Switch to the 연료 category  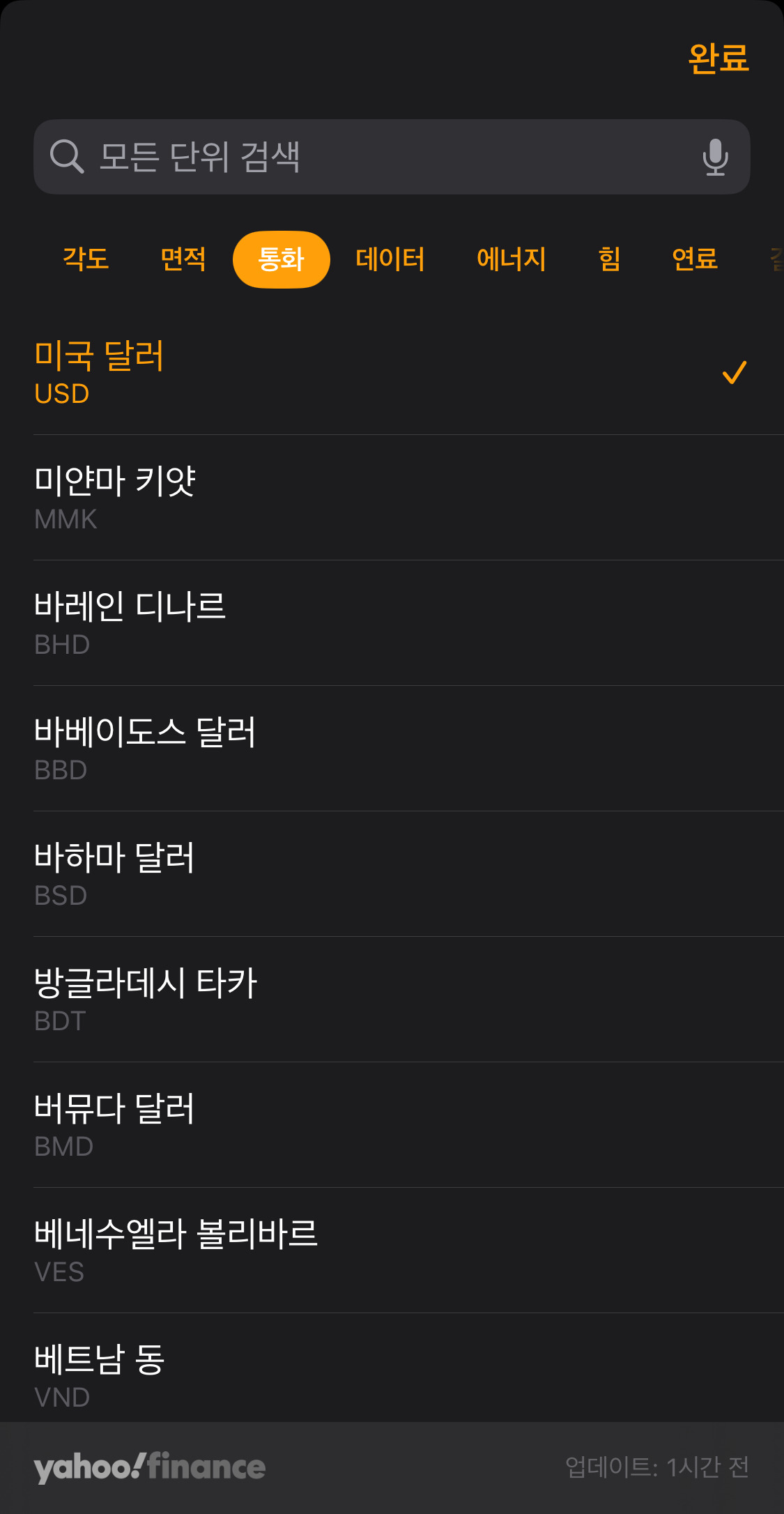point(695,259)
